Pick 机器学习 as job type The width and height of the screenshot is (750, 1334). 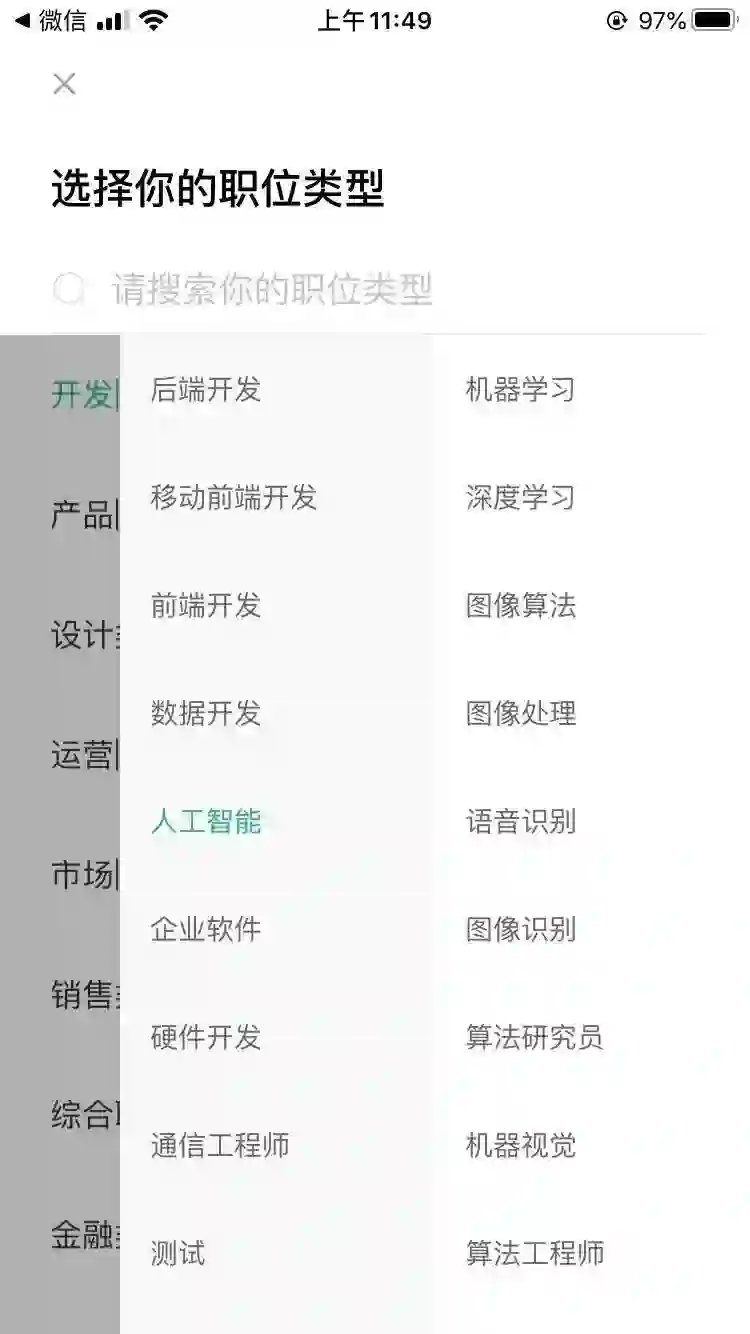point(520,389)
